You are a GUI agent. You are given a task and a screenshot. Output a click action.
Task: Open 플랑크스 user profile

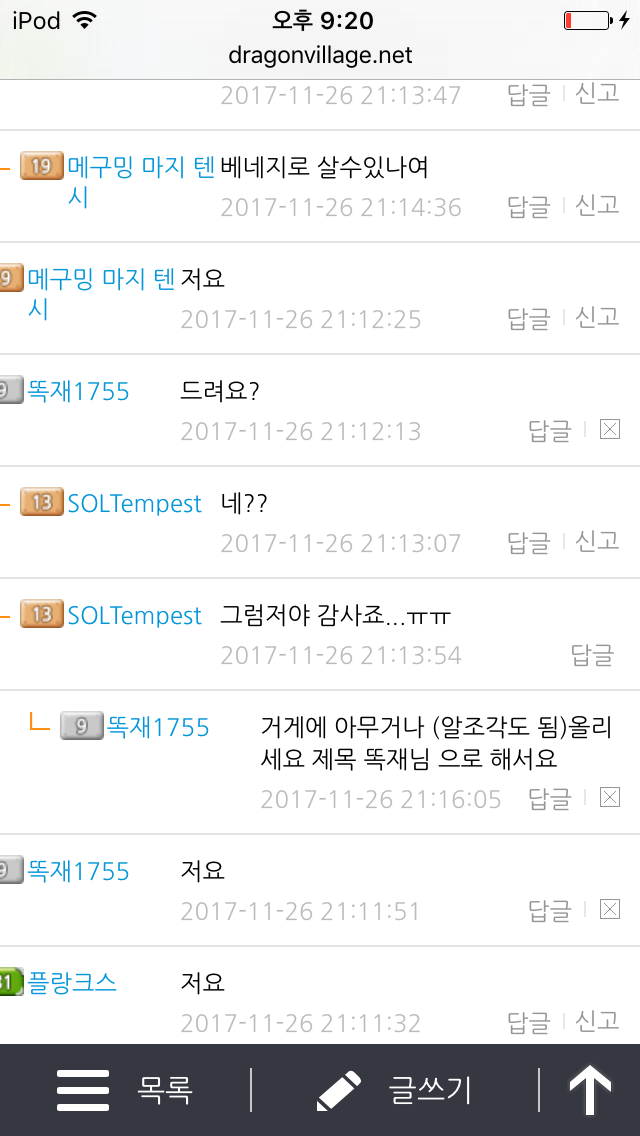(x=71, y=982)
